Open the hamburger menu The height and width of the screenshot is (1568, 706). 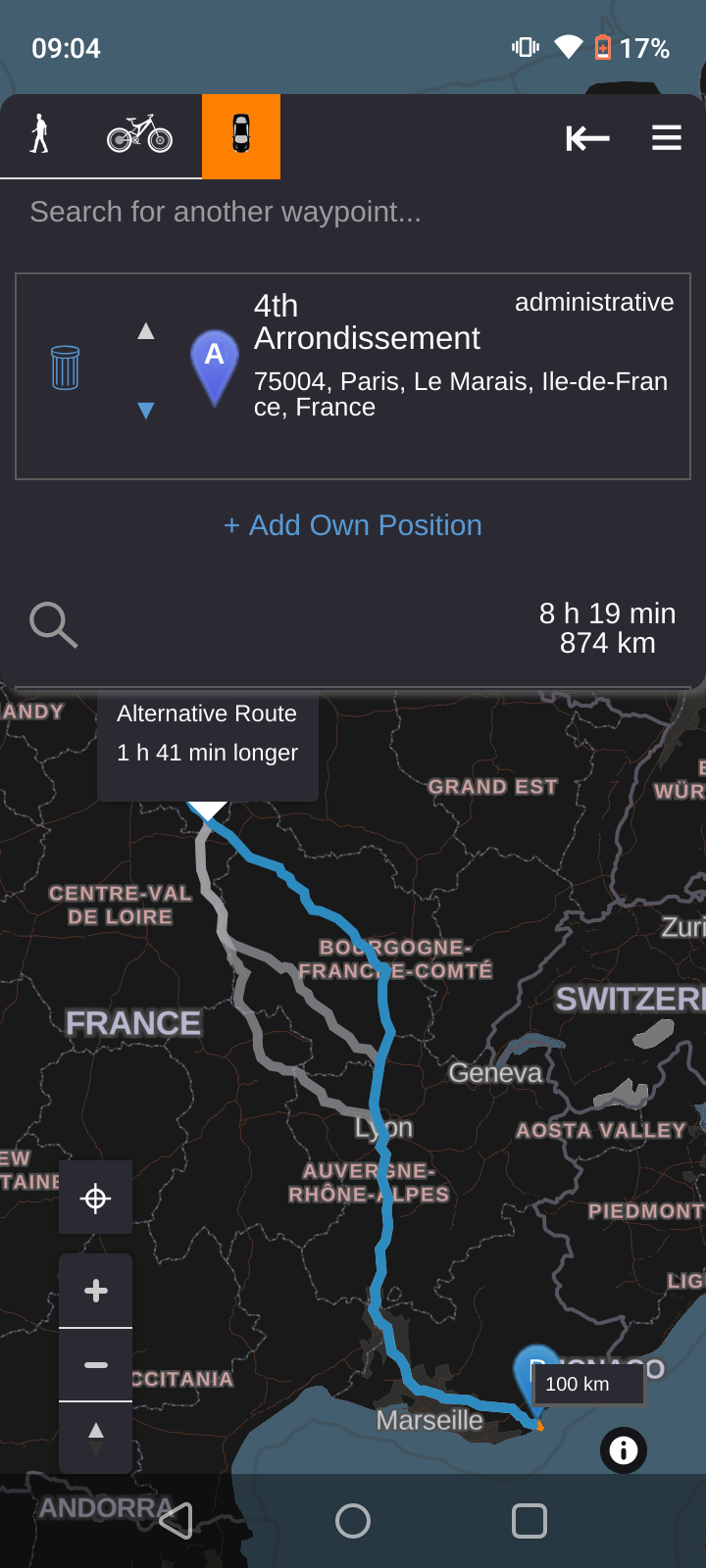point(667,138)
